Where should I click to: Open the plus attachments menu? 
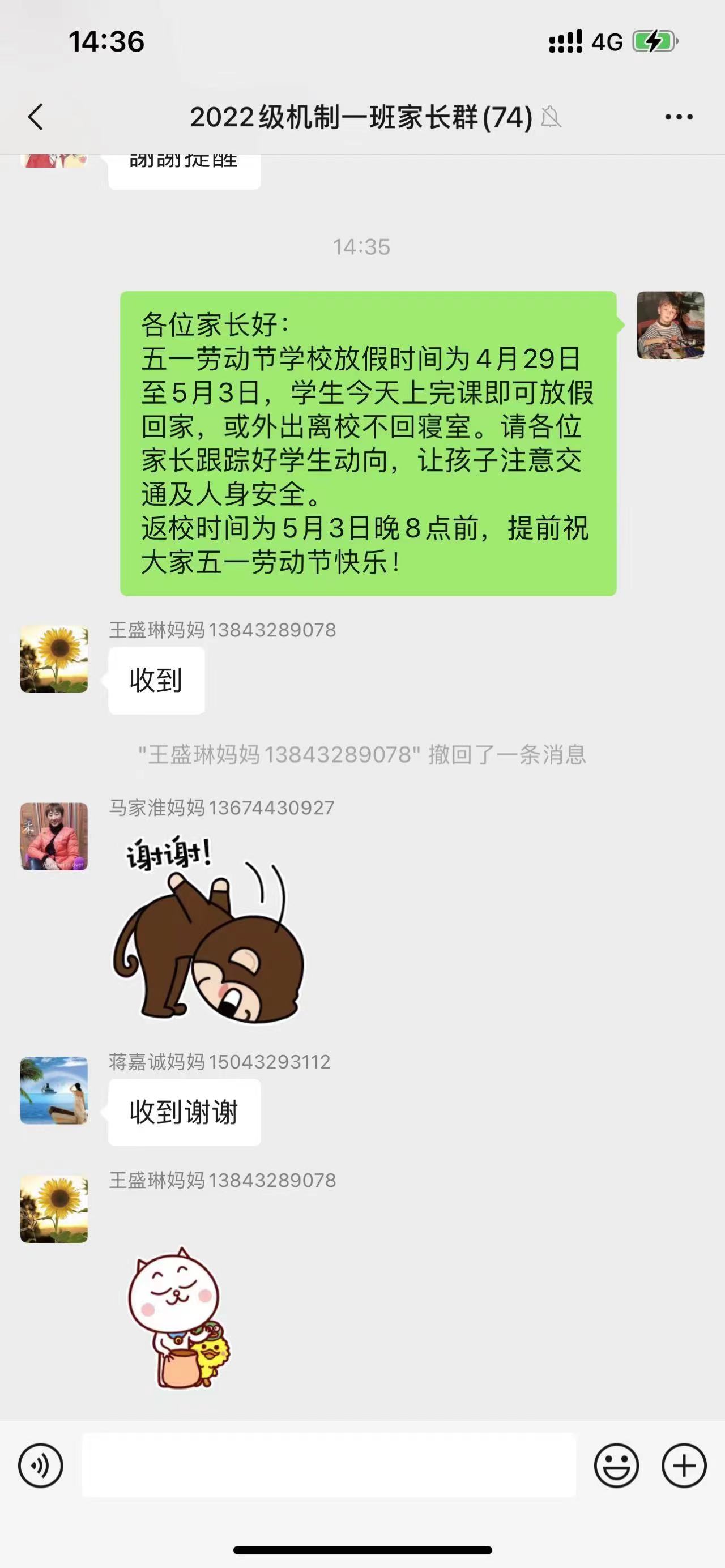tap(684, 1465)
